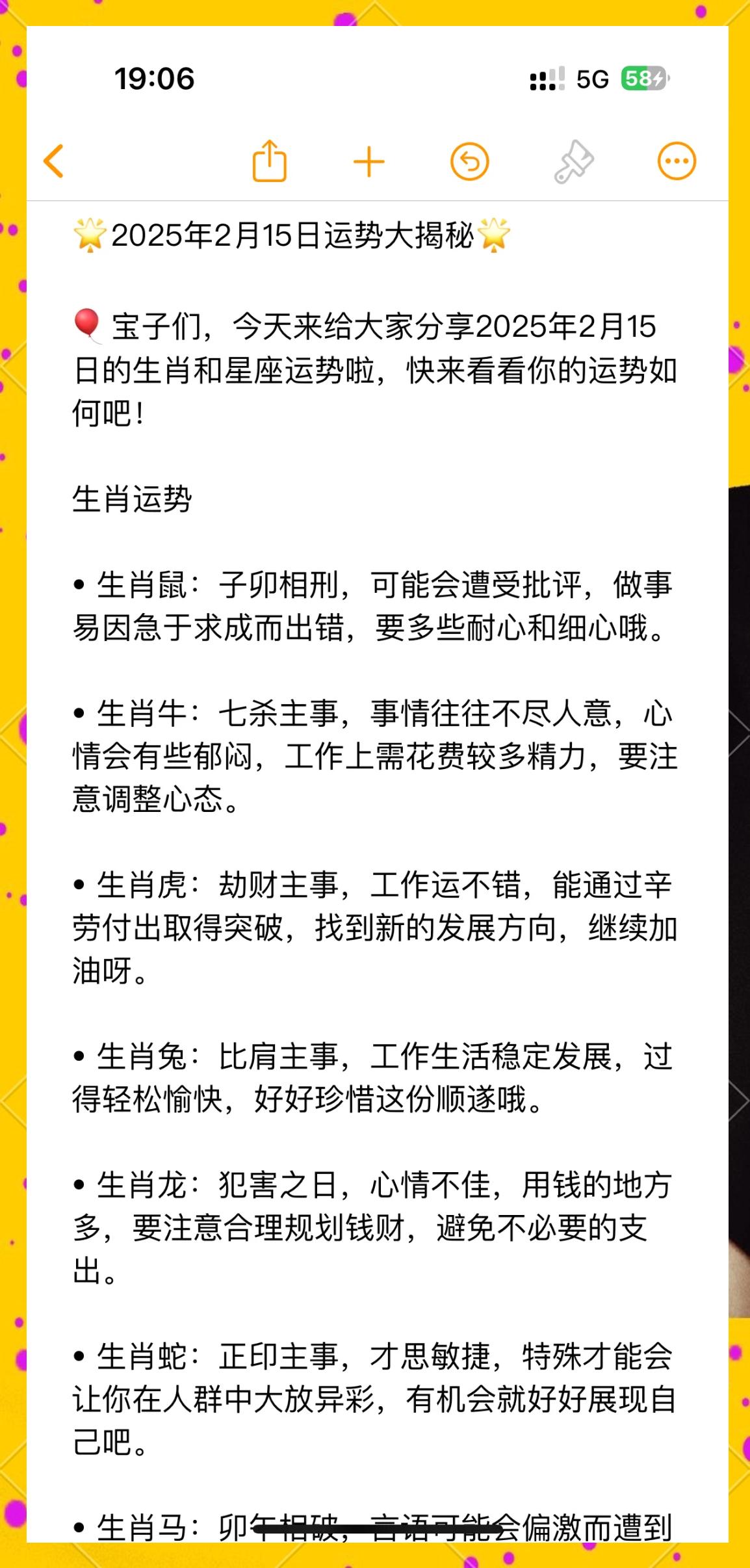Open the brush formatting tool

(x=574, y=161)
